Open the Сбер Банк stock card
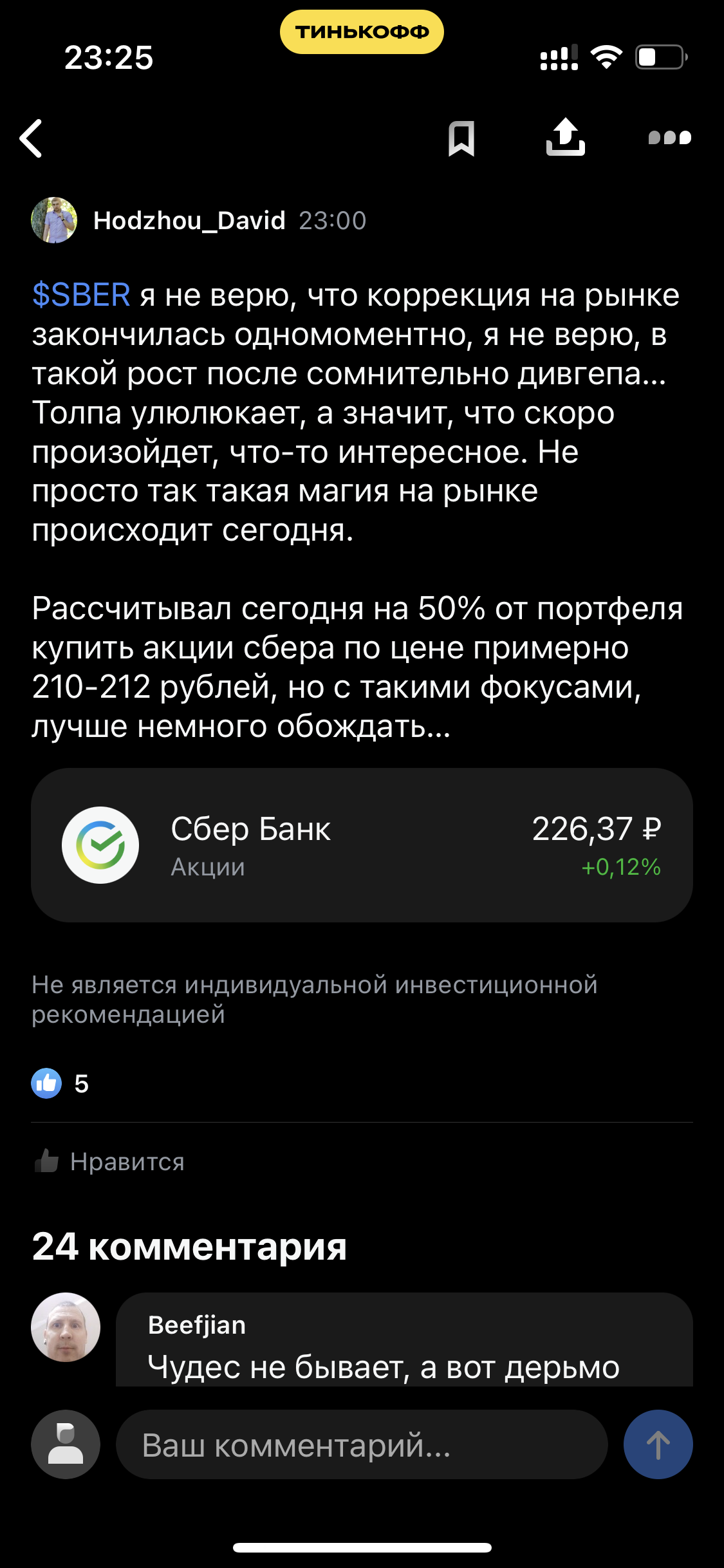This screenshot has height=1568, width=724. tap(362, 845)
